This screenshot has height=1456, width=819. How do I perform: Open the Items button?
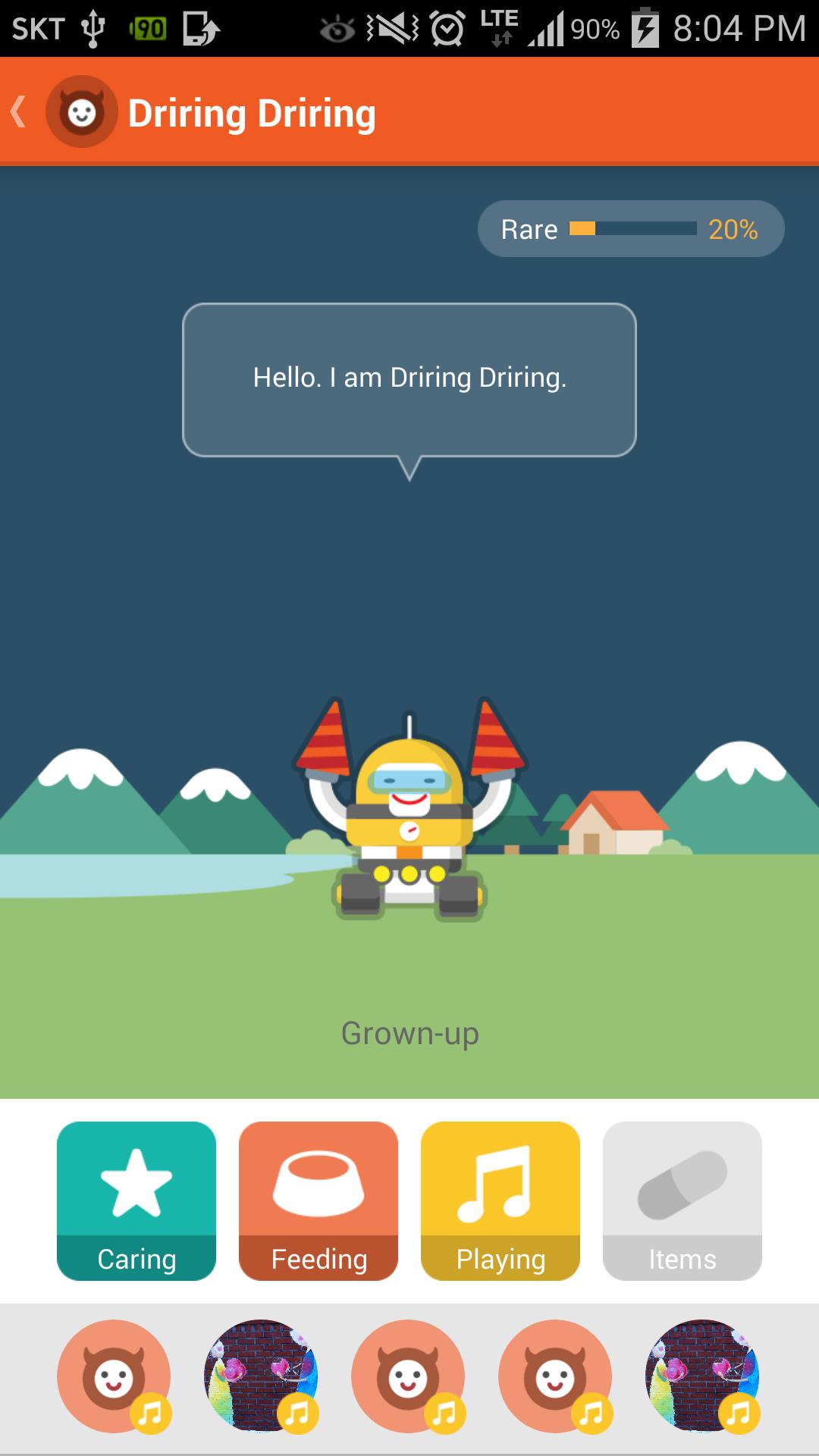pos(682,1200)
